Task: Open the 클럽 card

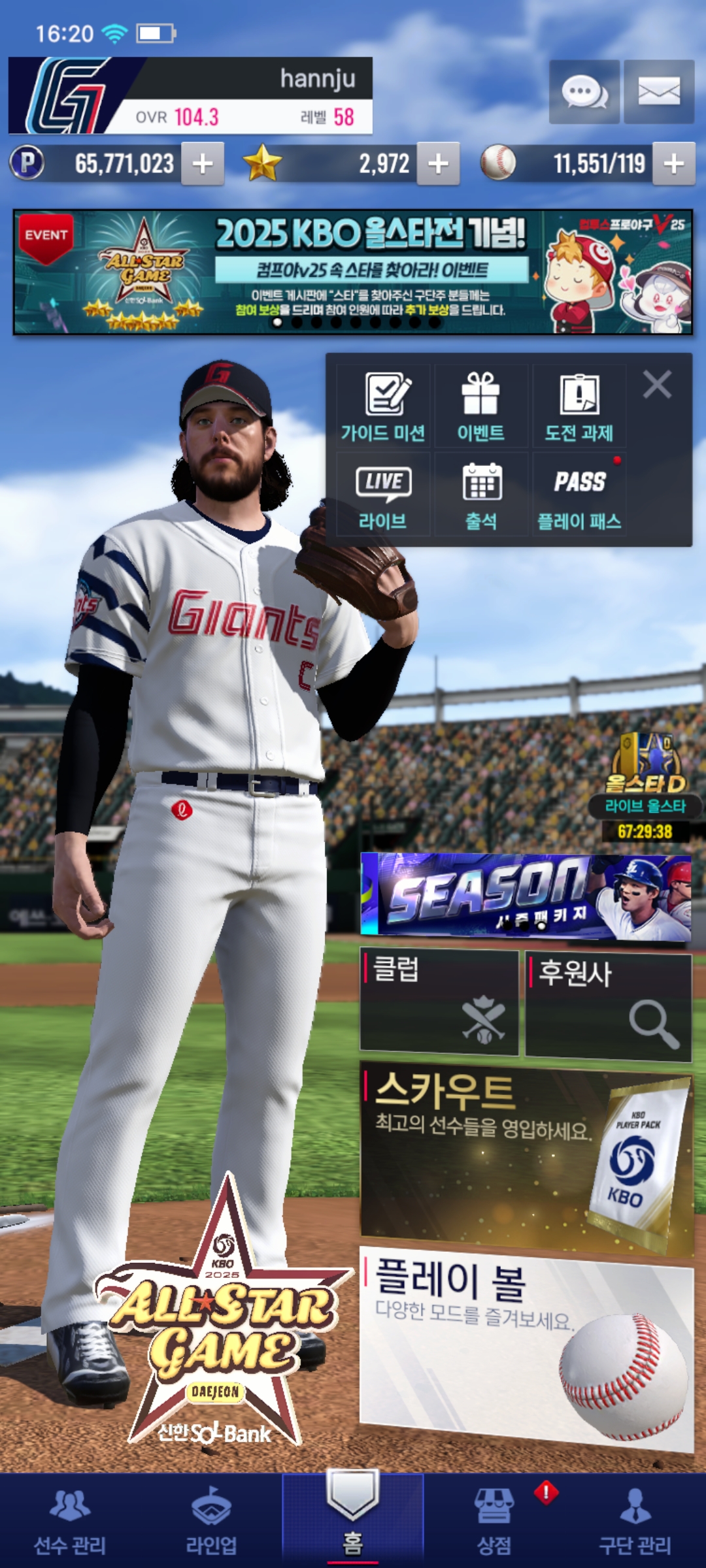Action: pyautogui.click(x=439, y=1002)
